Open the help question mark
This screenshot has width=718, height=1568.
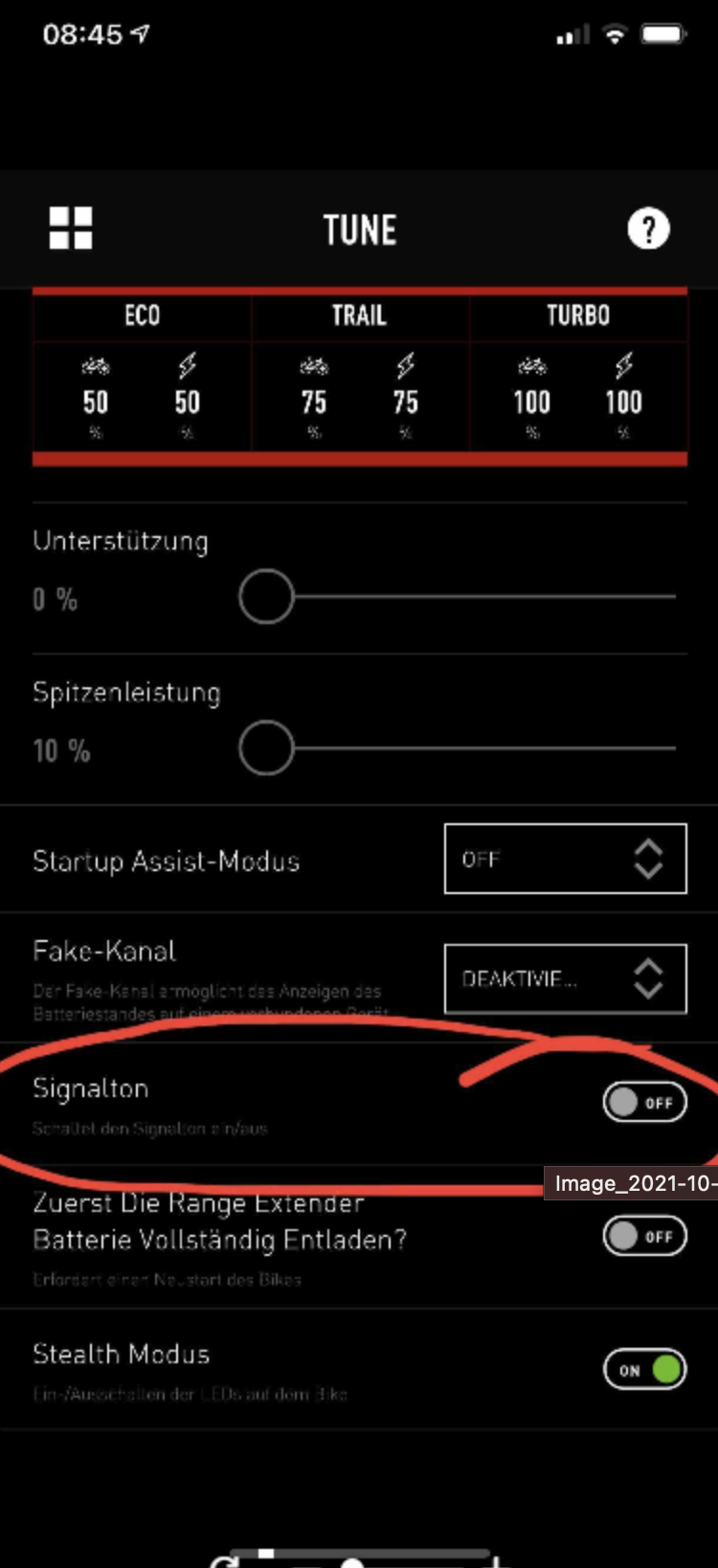pos(648,229)
